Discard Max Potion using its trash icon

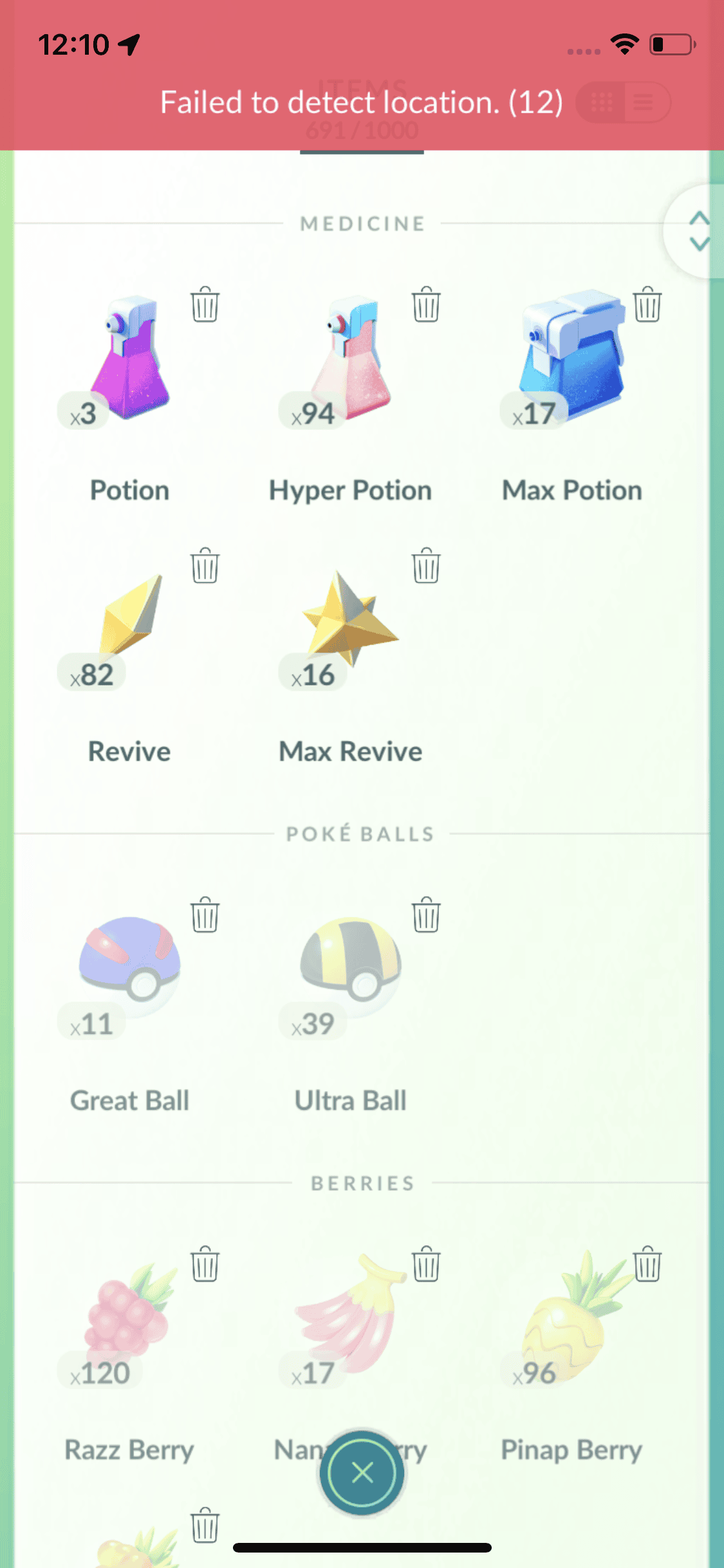[x=647, y=304]
